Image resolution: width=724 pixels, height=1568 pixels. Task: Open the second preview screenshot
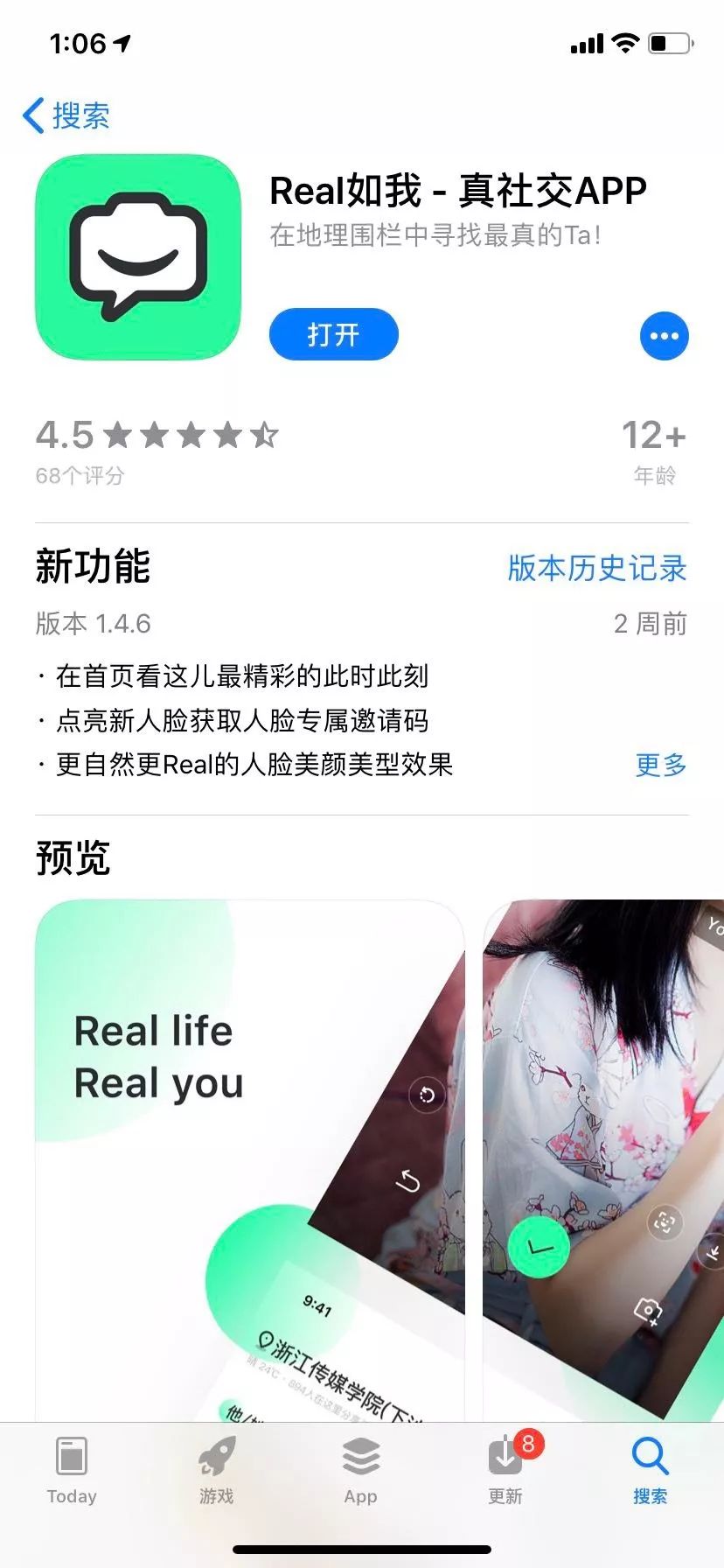[603, 1155]
